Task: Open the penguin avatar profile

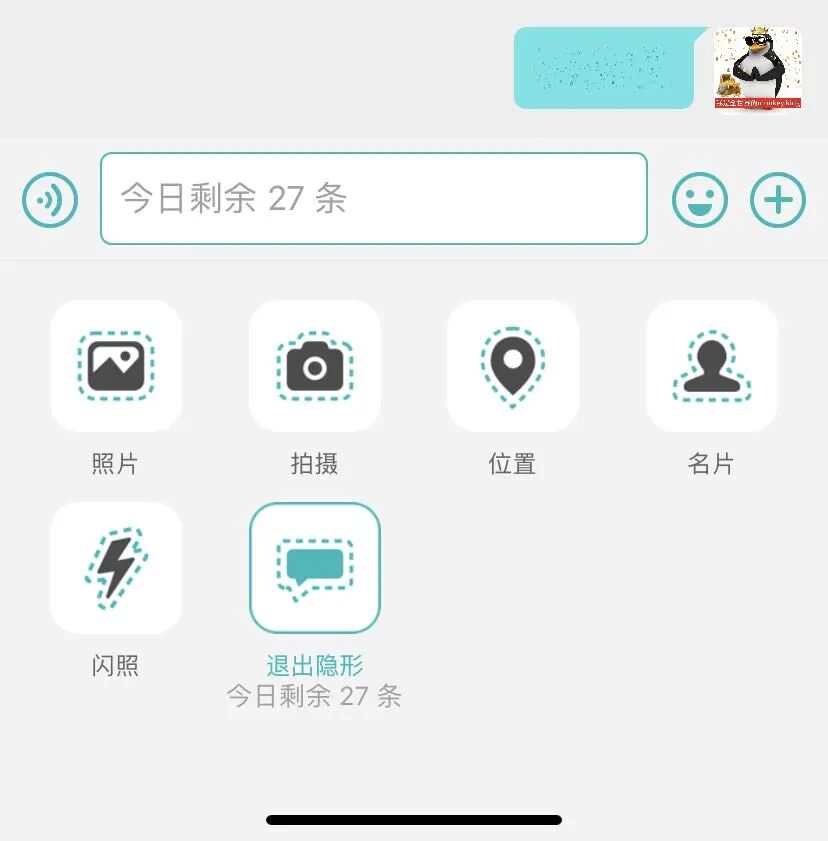Action: click(757, 68)
